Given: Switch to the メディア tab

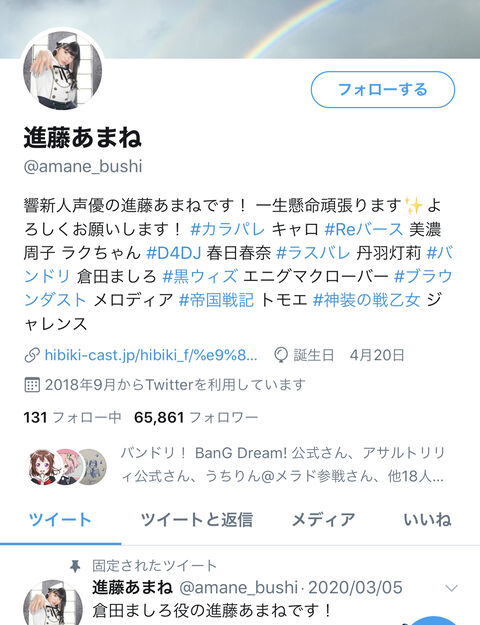Looking at the screenshot, I should [x=323, y=520].
